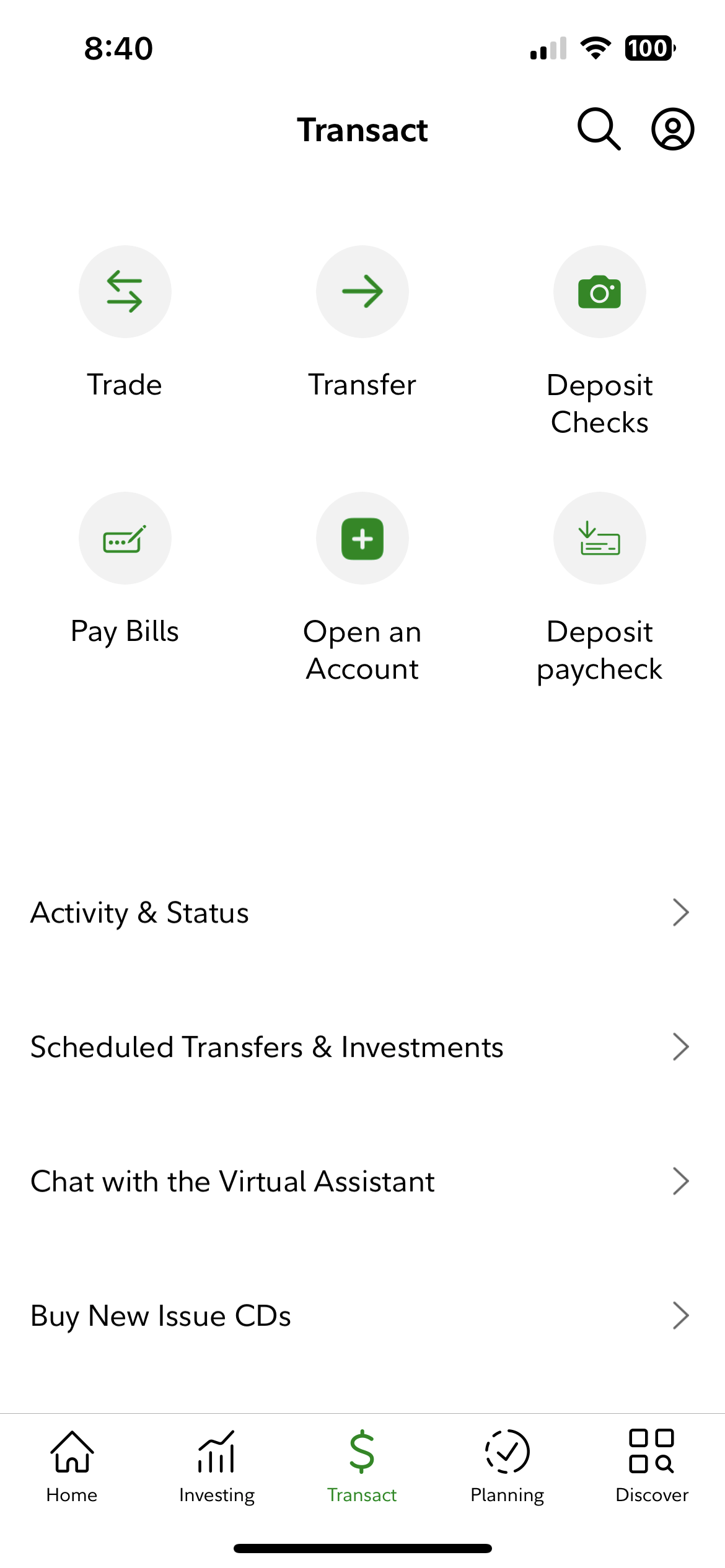Select the Transfer option
This screenshot has width=725, height=1568.
click(362, 292)
